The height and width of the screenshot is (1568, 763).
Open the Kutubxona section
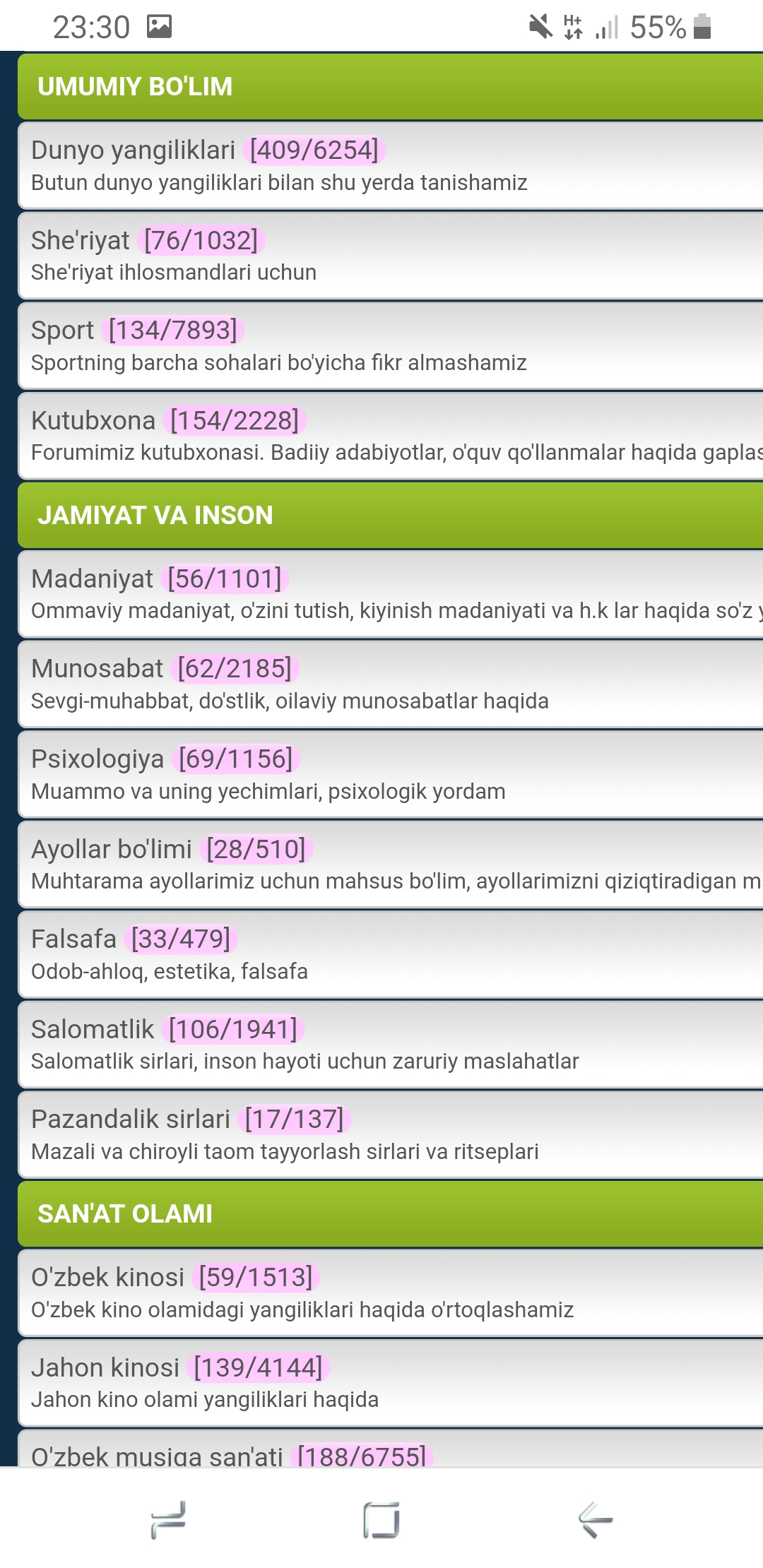tap(93, 421)
